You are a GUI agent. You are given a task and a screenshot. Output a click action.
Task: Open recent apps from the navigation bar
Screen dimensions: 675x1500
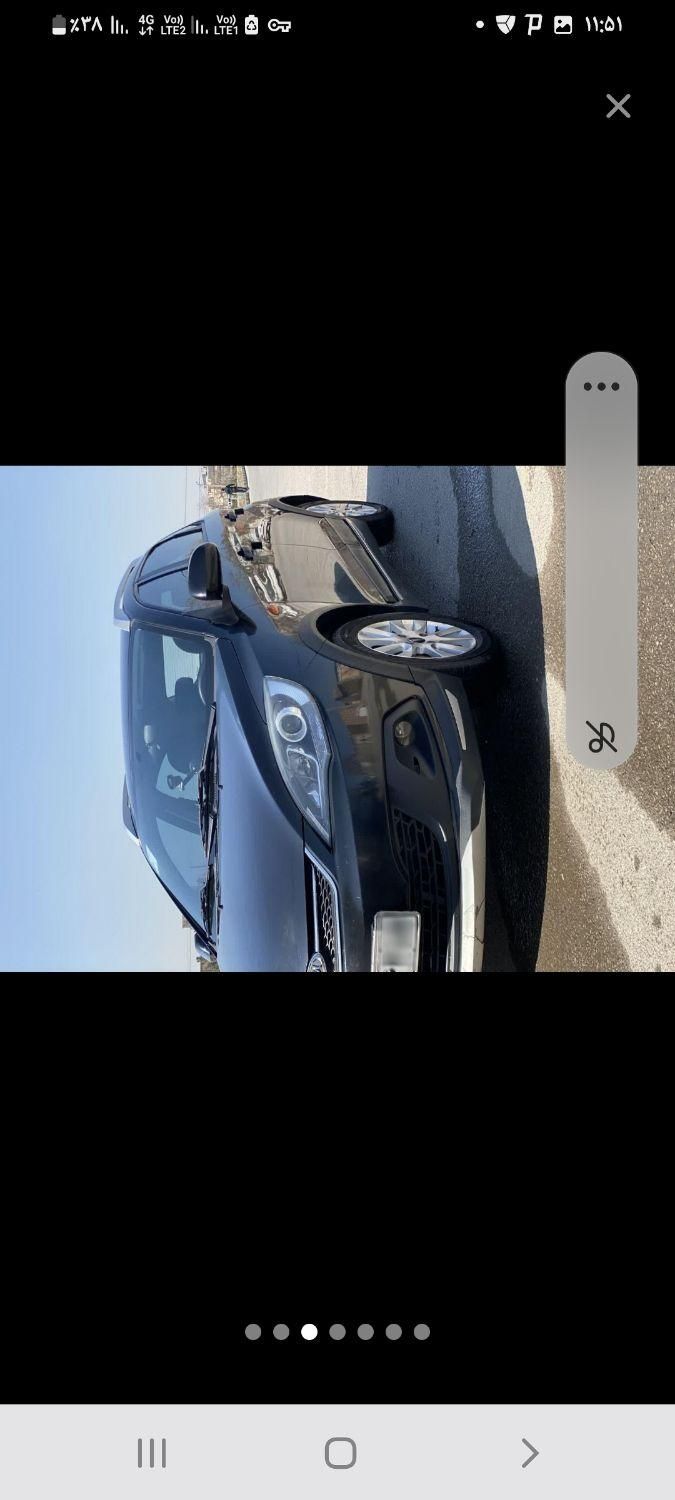pos(152,1453)
